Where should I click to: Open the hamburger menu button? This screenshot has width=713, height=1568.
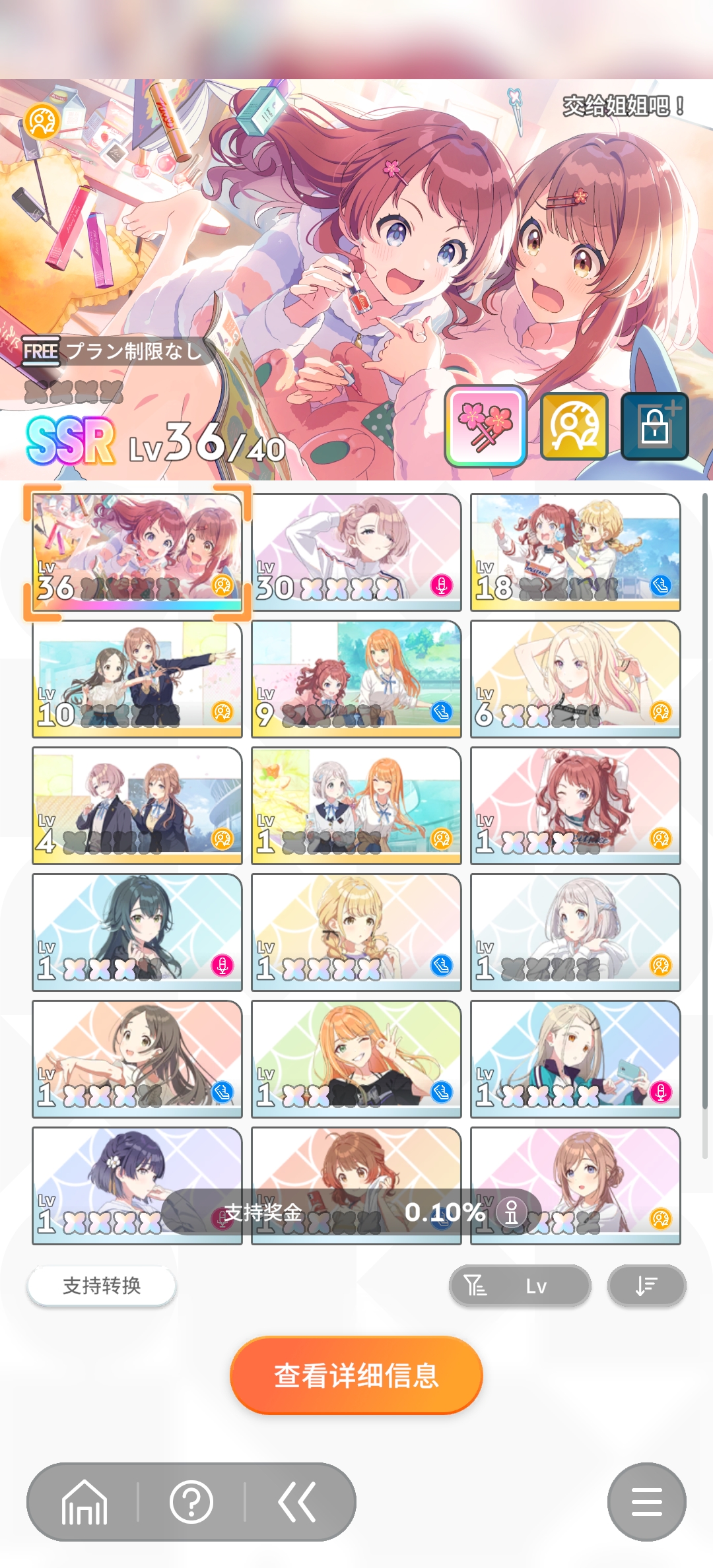click(646, 1502)
